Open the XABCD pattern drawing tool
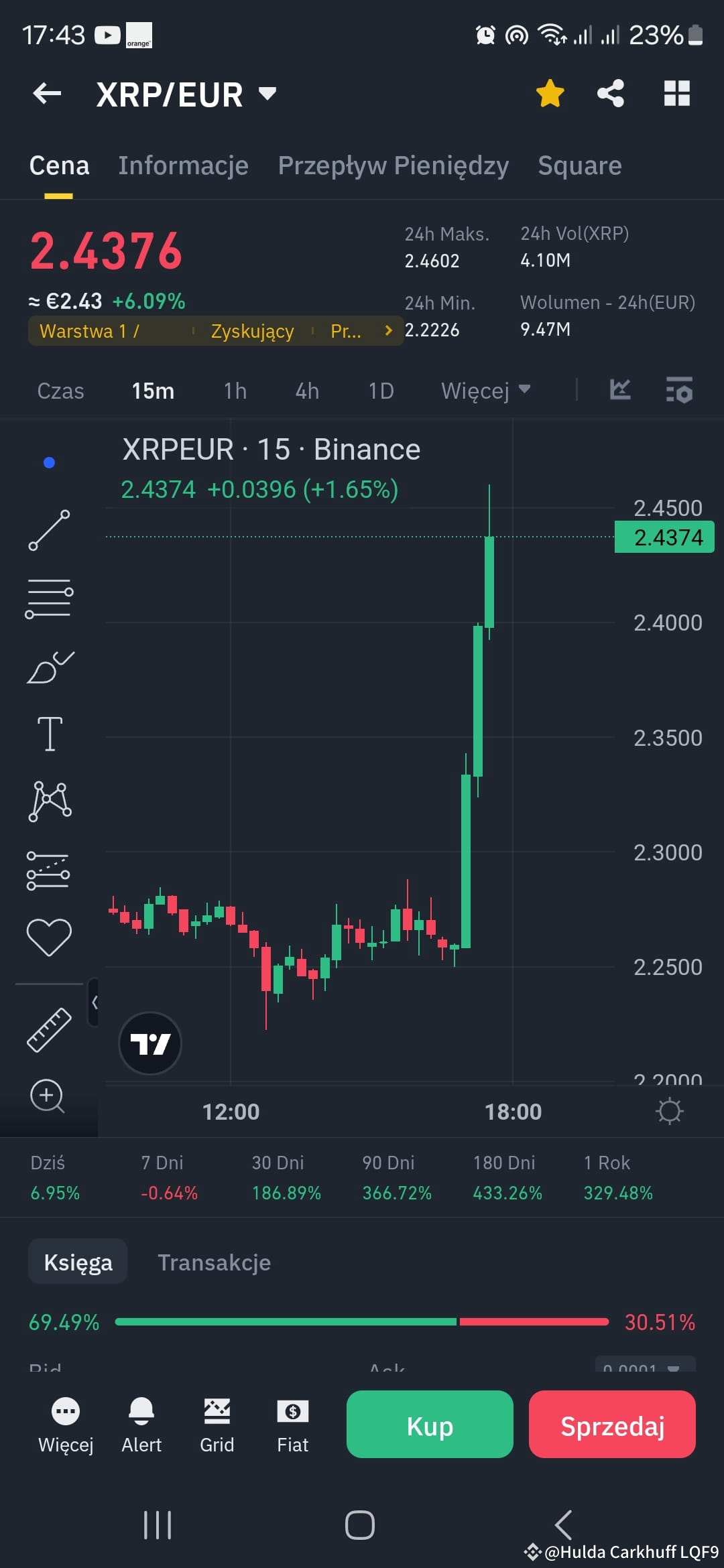724x1568 pixels. click(49, 801)
